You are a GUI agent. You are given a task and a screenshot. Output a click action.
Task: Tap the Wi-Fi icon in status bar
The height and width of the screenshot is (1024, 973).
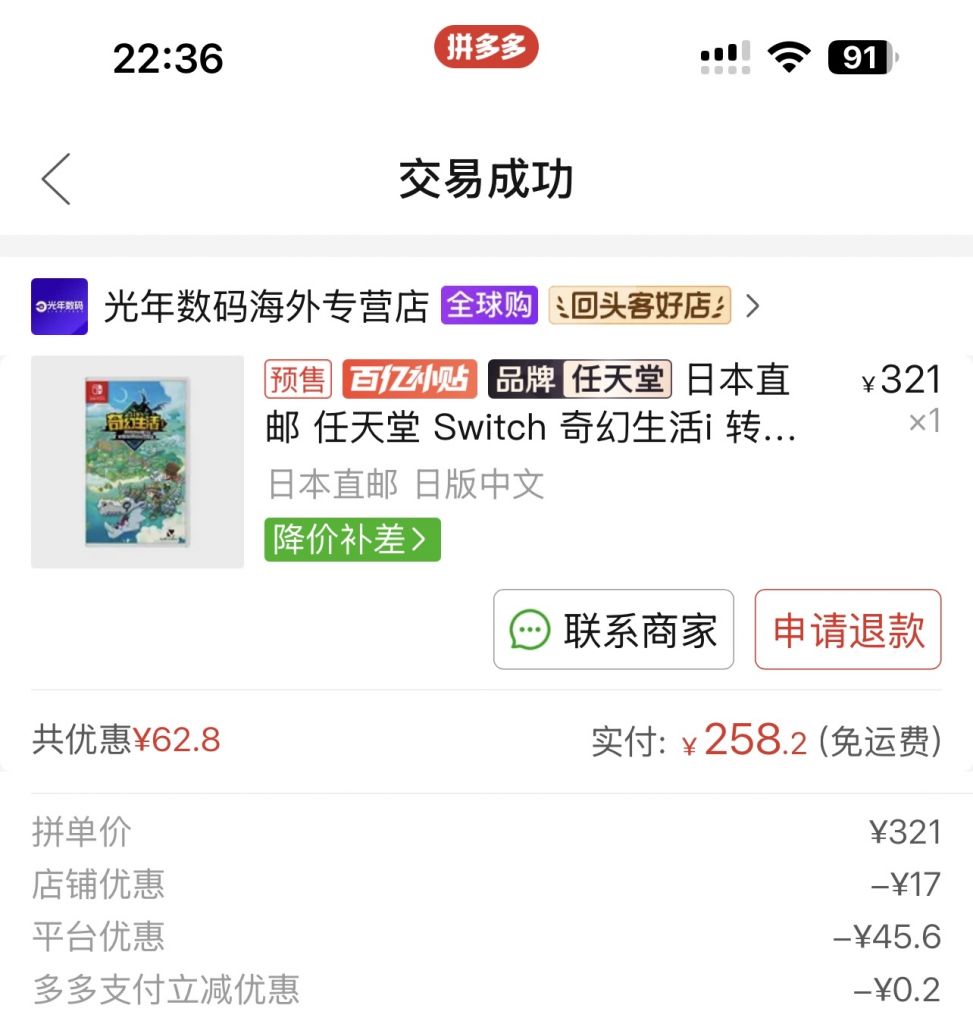click(x=789, y=57)
